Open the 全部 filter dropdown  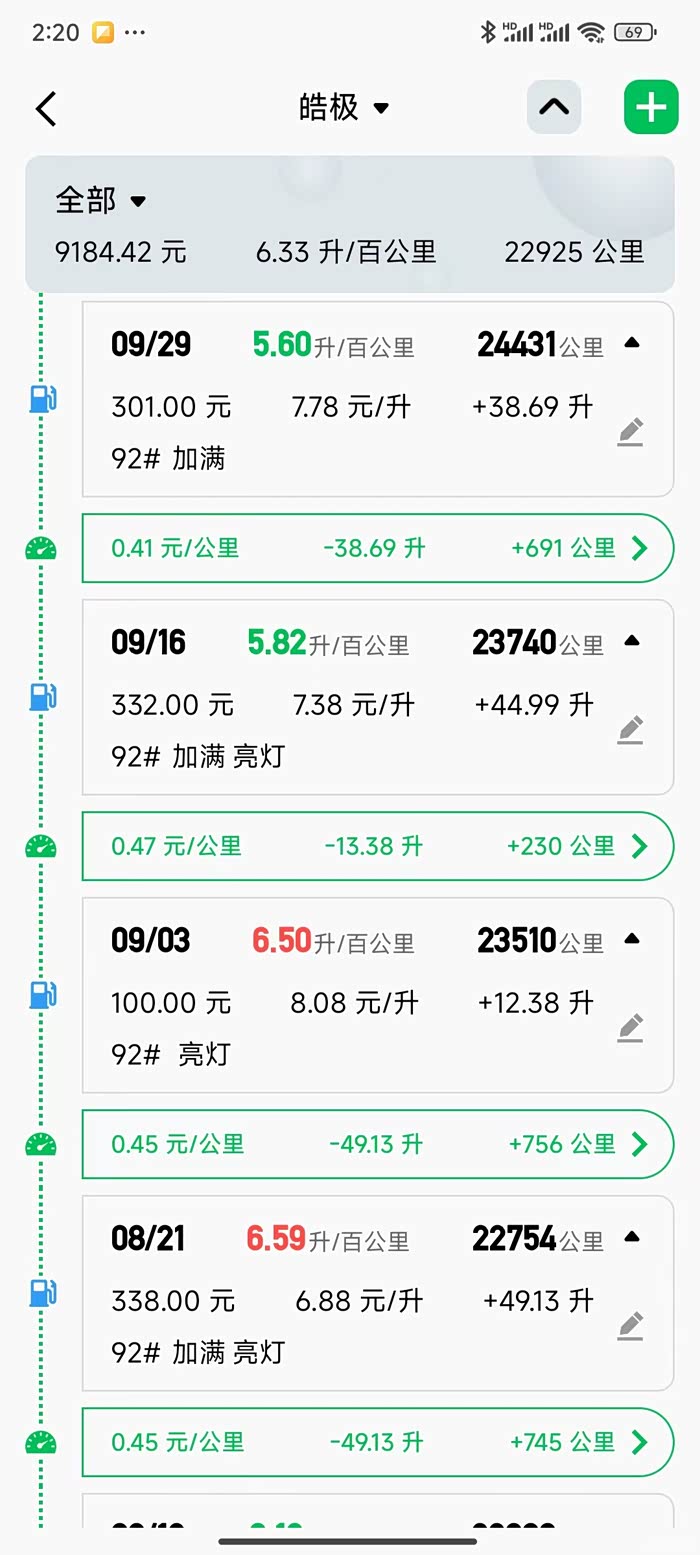[101, 200]
